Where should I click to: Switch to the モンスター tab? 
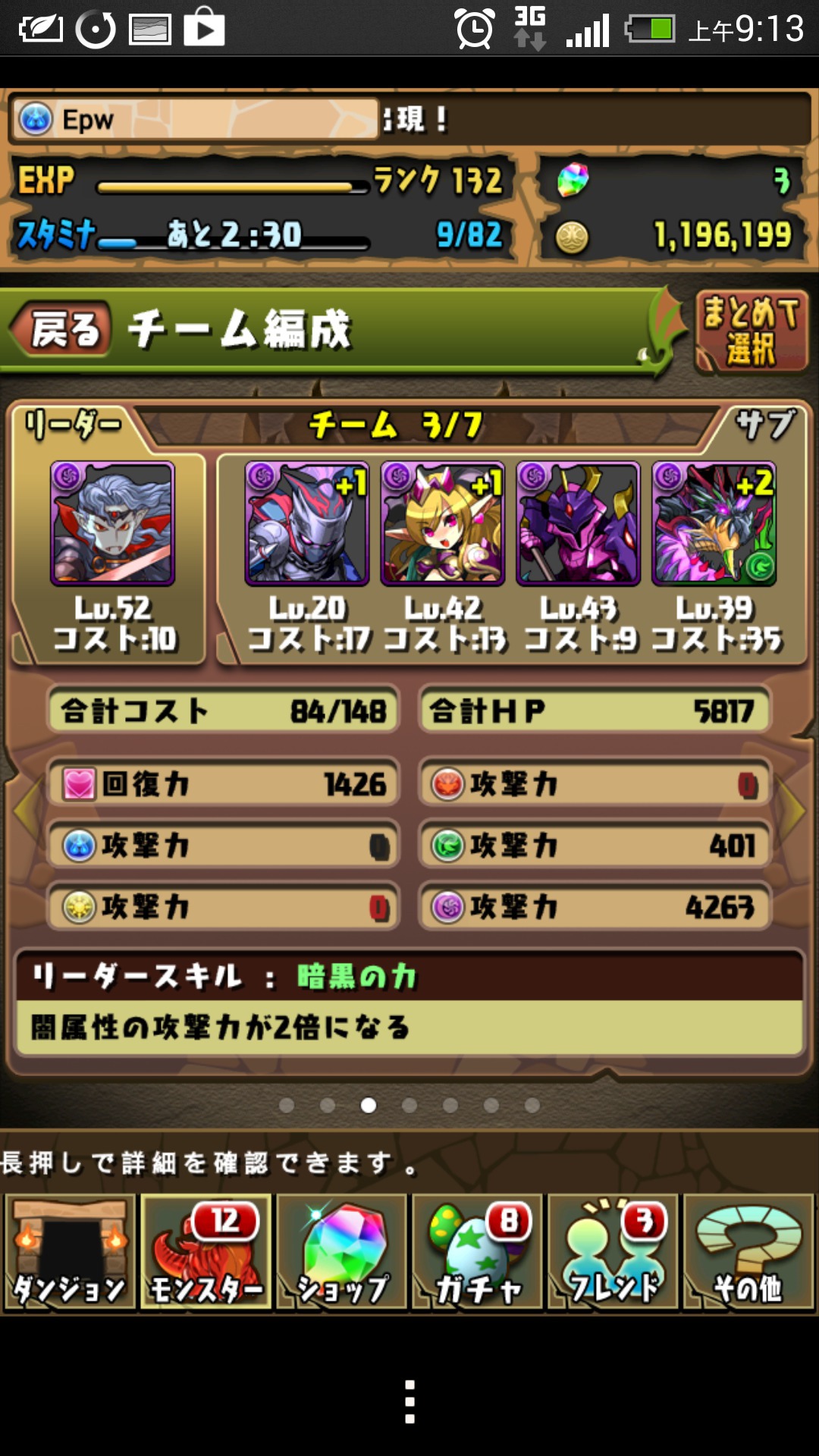coord(206,1252)
